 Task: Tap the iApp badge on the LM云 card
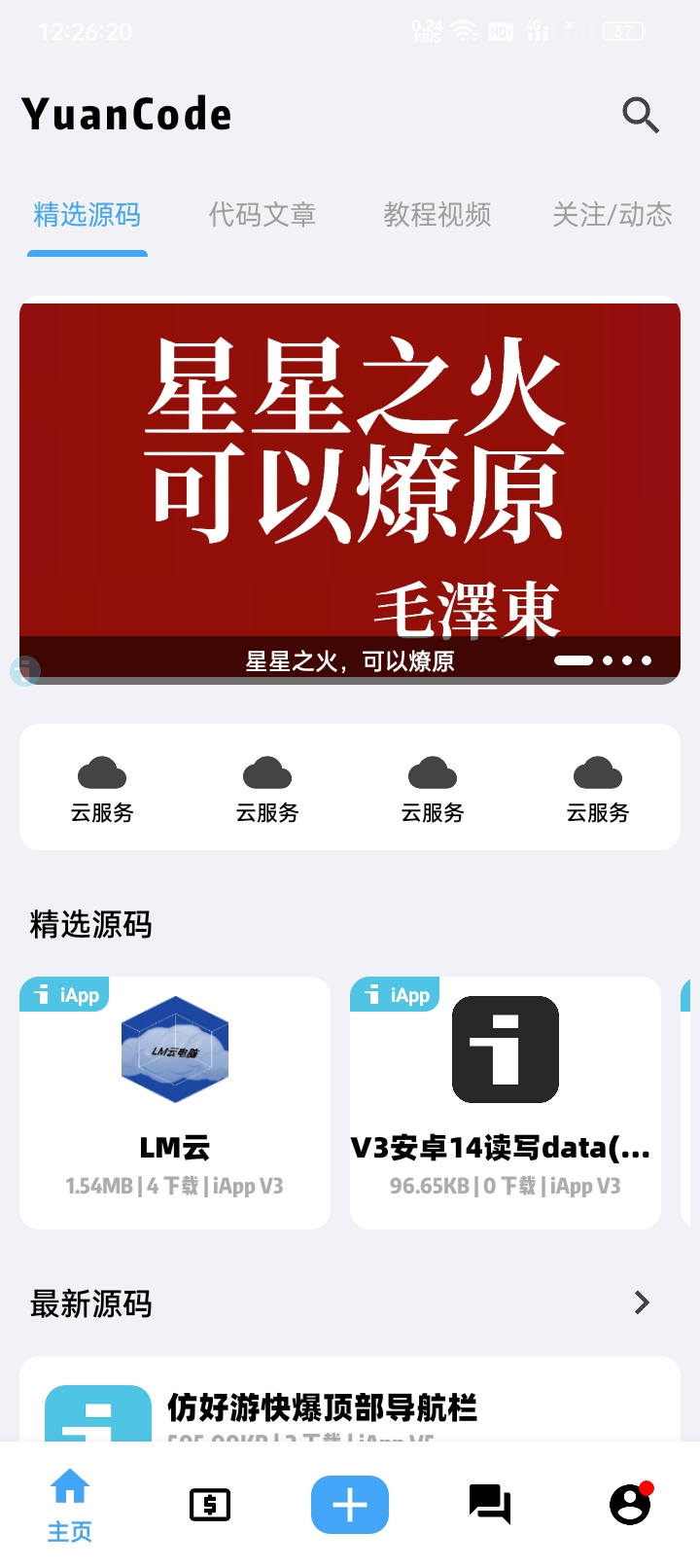(64, 994)
